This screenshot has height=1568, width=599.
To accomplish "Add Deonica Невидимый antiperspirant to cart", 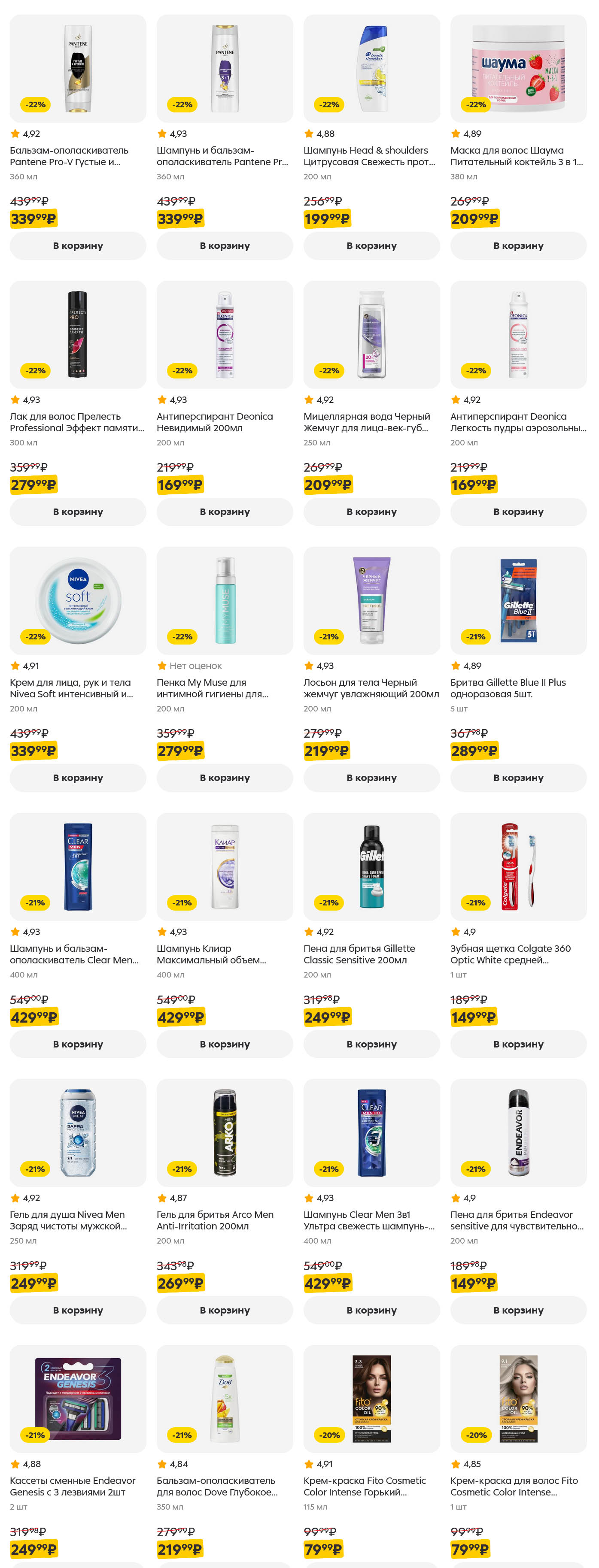I will point(224,512).
